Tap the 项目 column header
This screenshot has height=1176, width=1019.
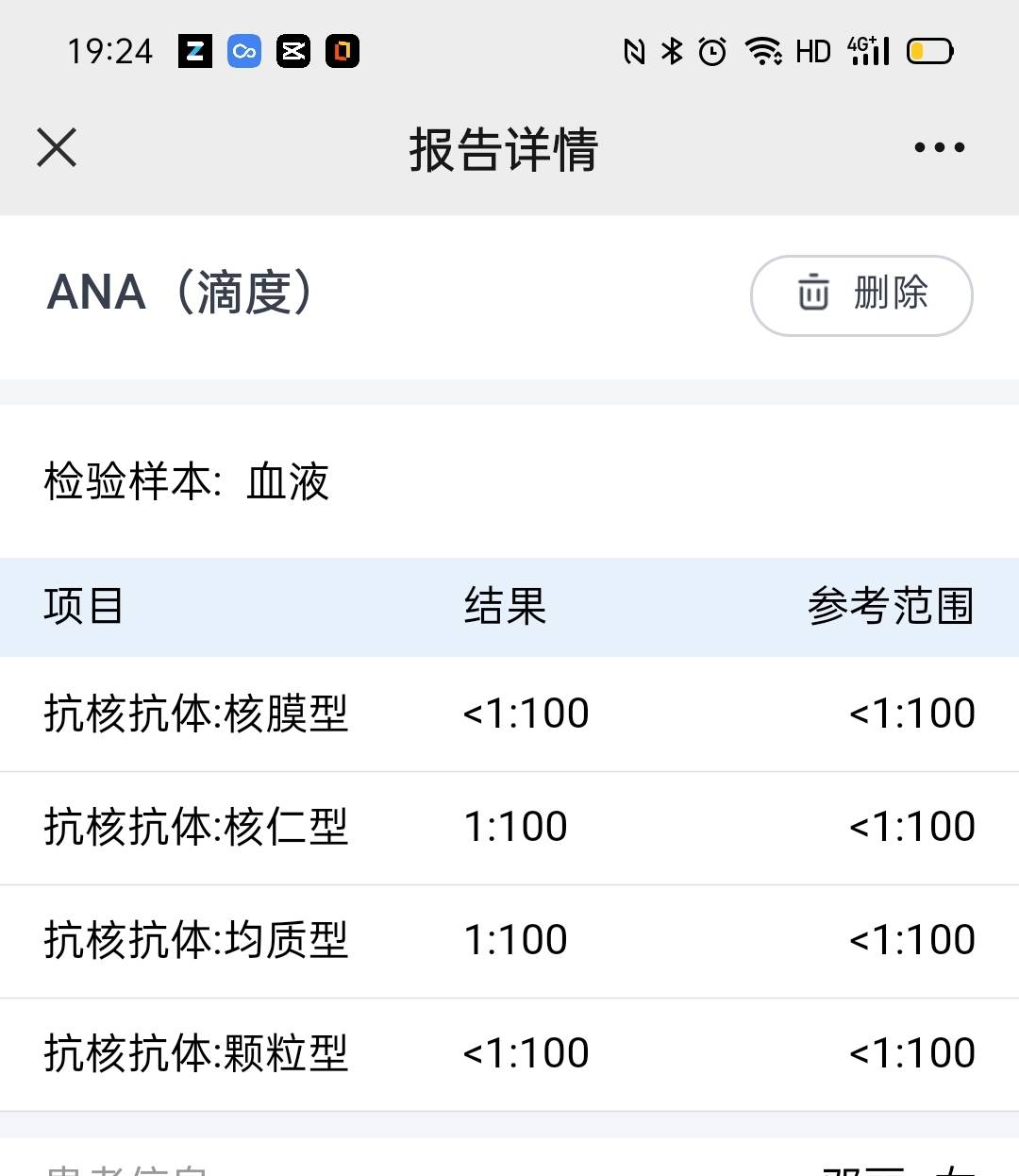[x=83, y=608]
